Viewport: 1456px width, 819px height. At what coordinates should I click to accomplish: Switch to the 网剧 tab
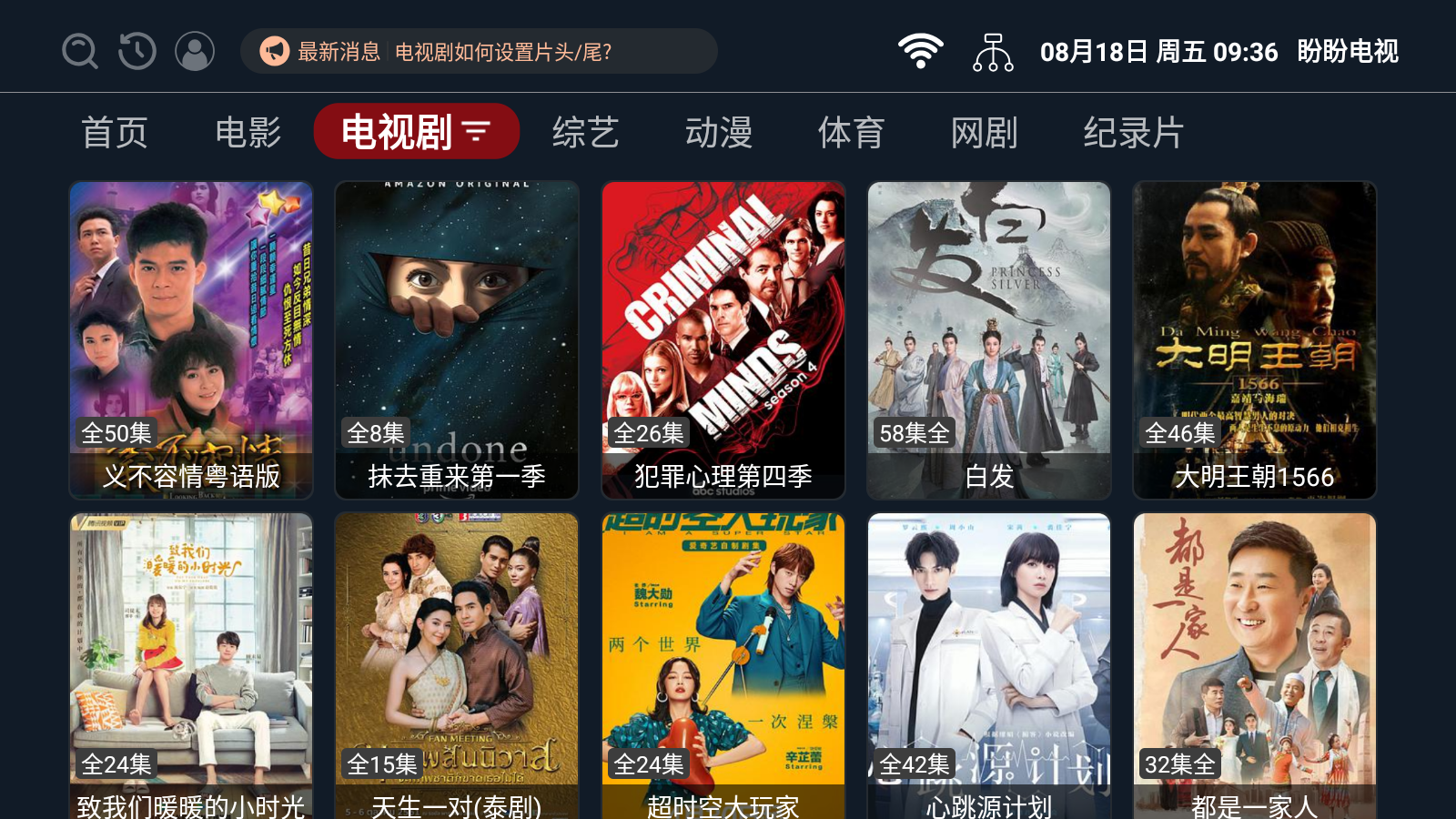click(x=984, y=133)
